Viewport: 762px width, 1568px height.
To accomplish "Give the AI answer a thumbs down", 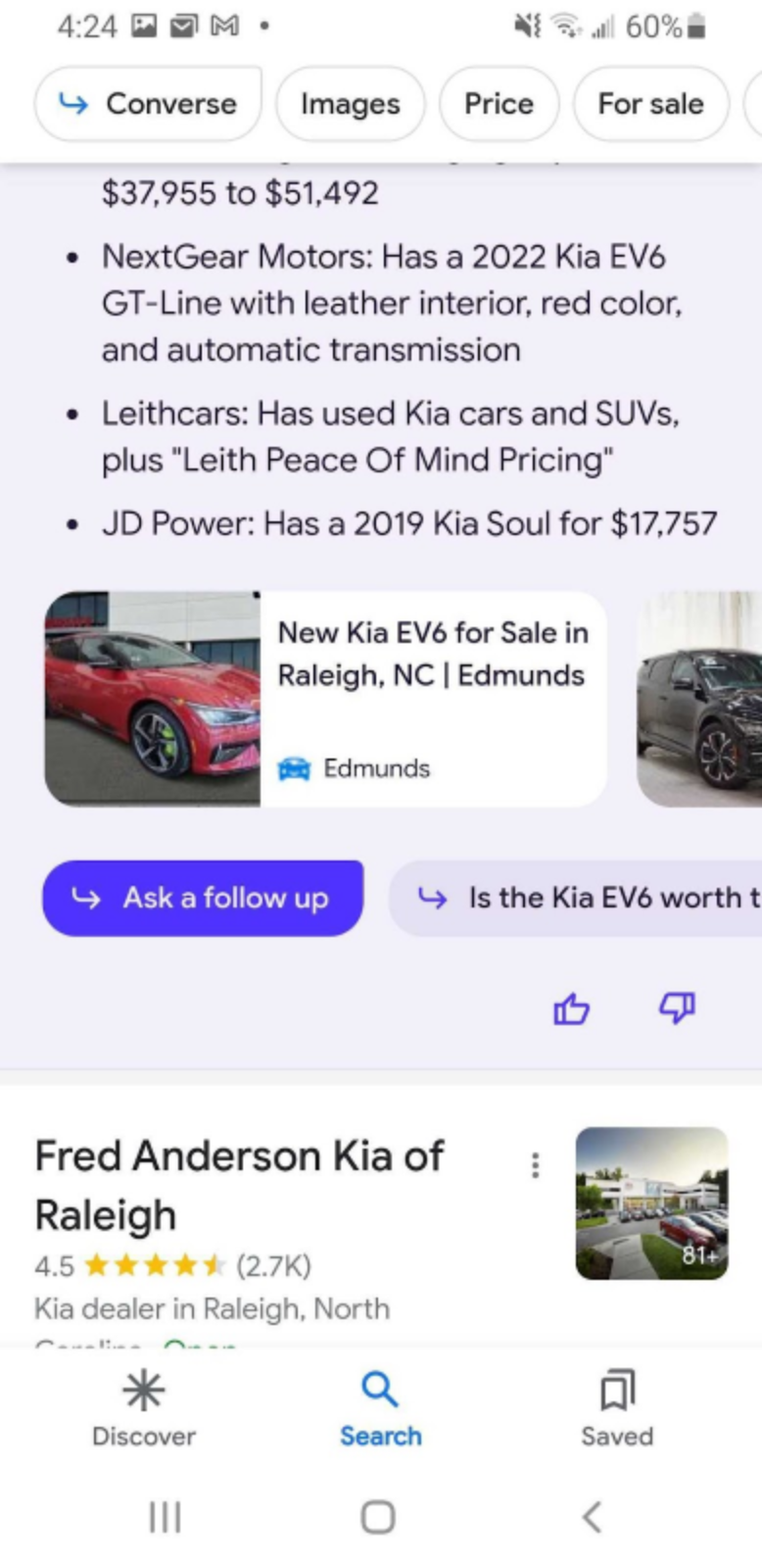I will (677, 1007).
